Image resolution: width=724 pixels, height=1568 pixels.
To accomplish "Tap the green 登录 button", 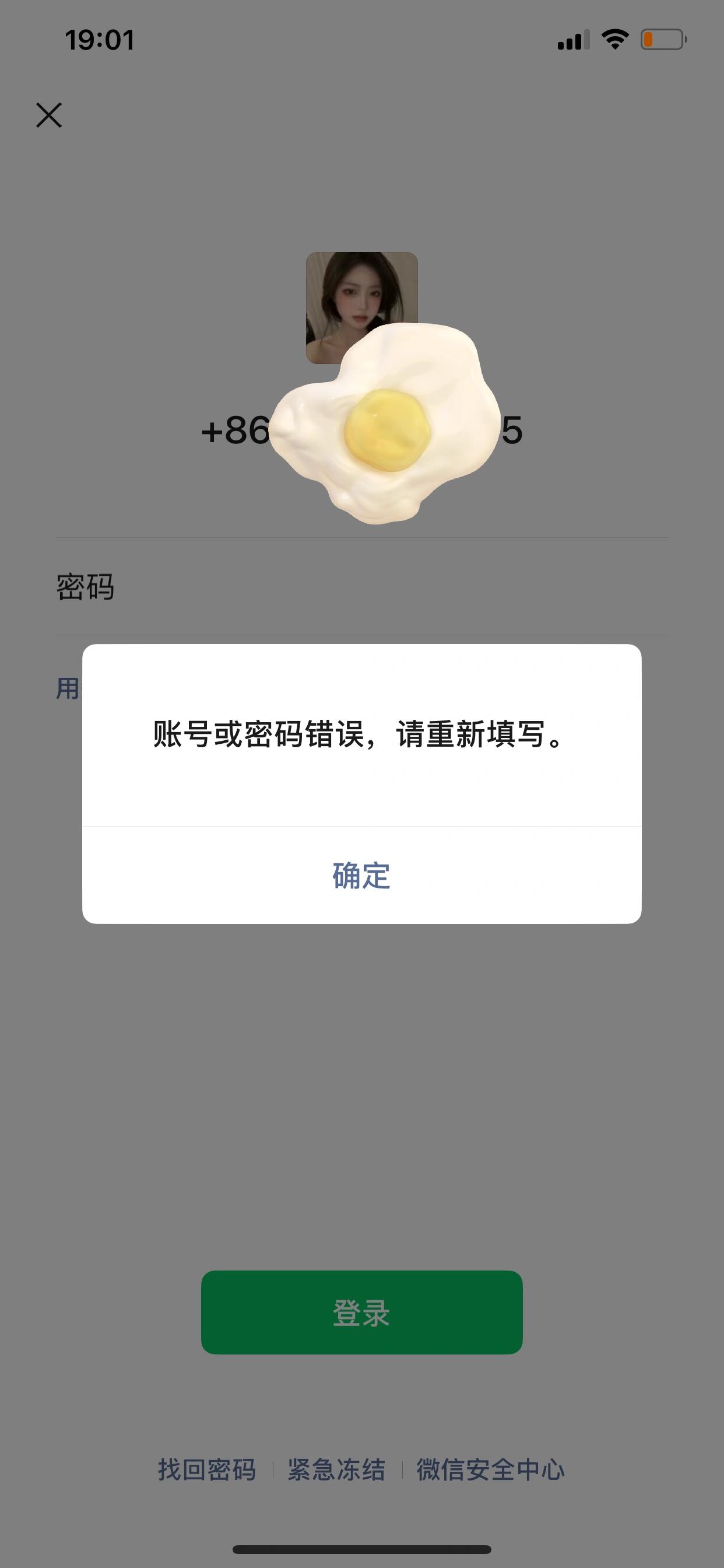I will point(361,1312).
